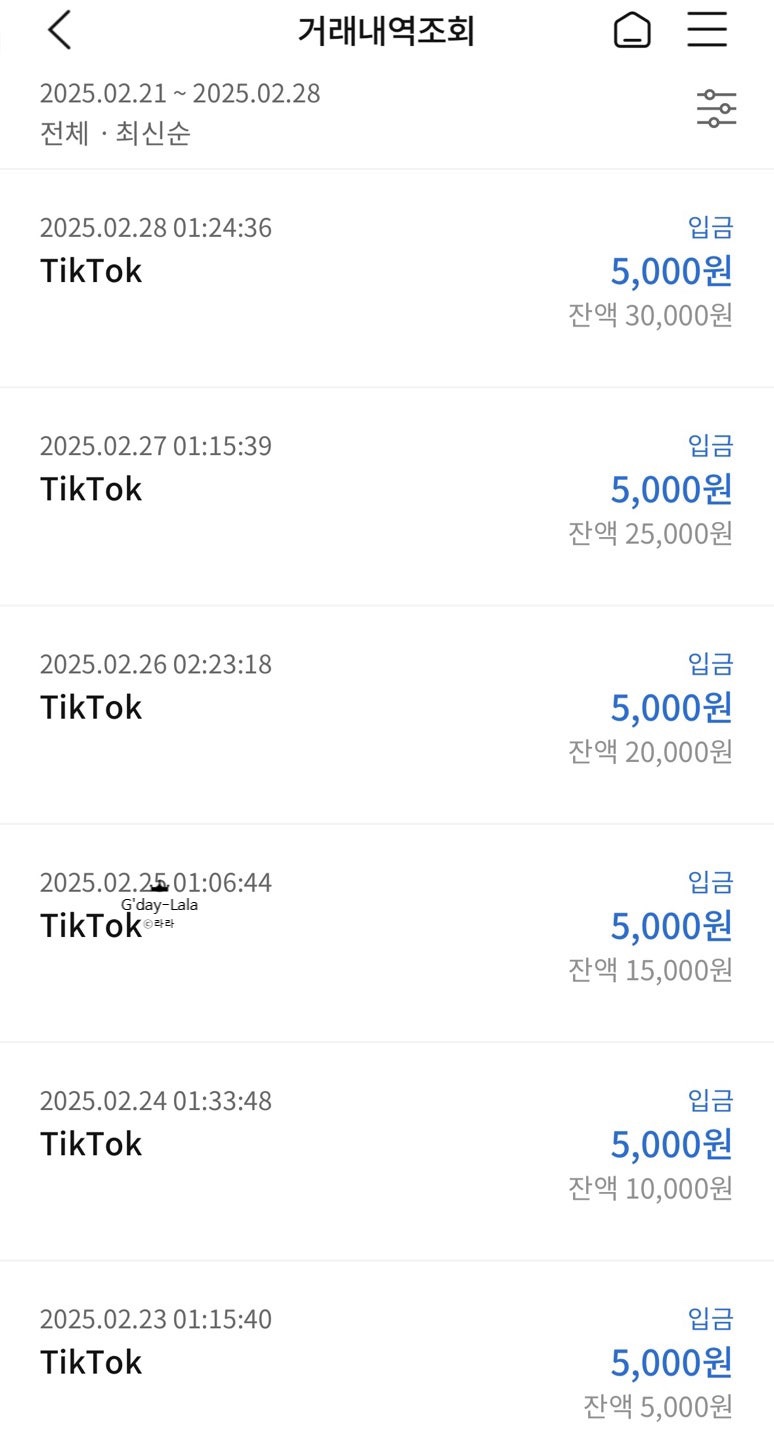Open the TikTok deposit from 2025.02.28
The image size is (774, 1440).
[386, 272]
